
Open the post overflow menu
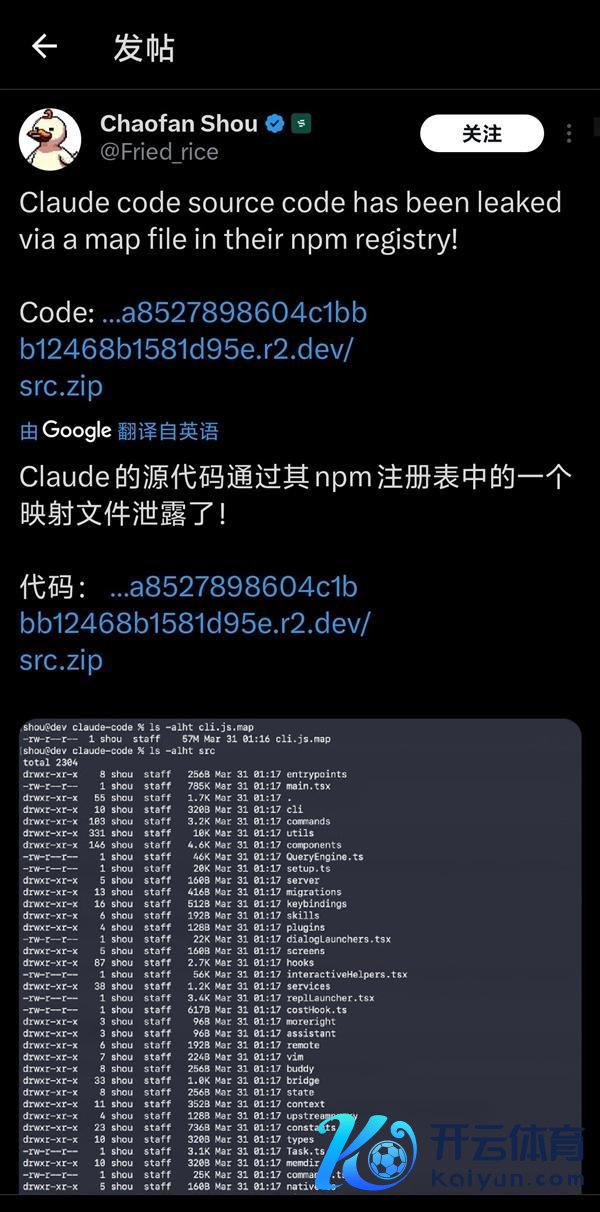tap(569, 134)
